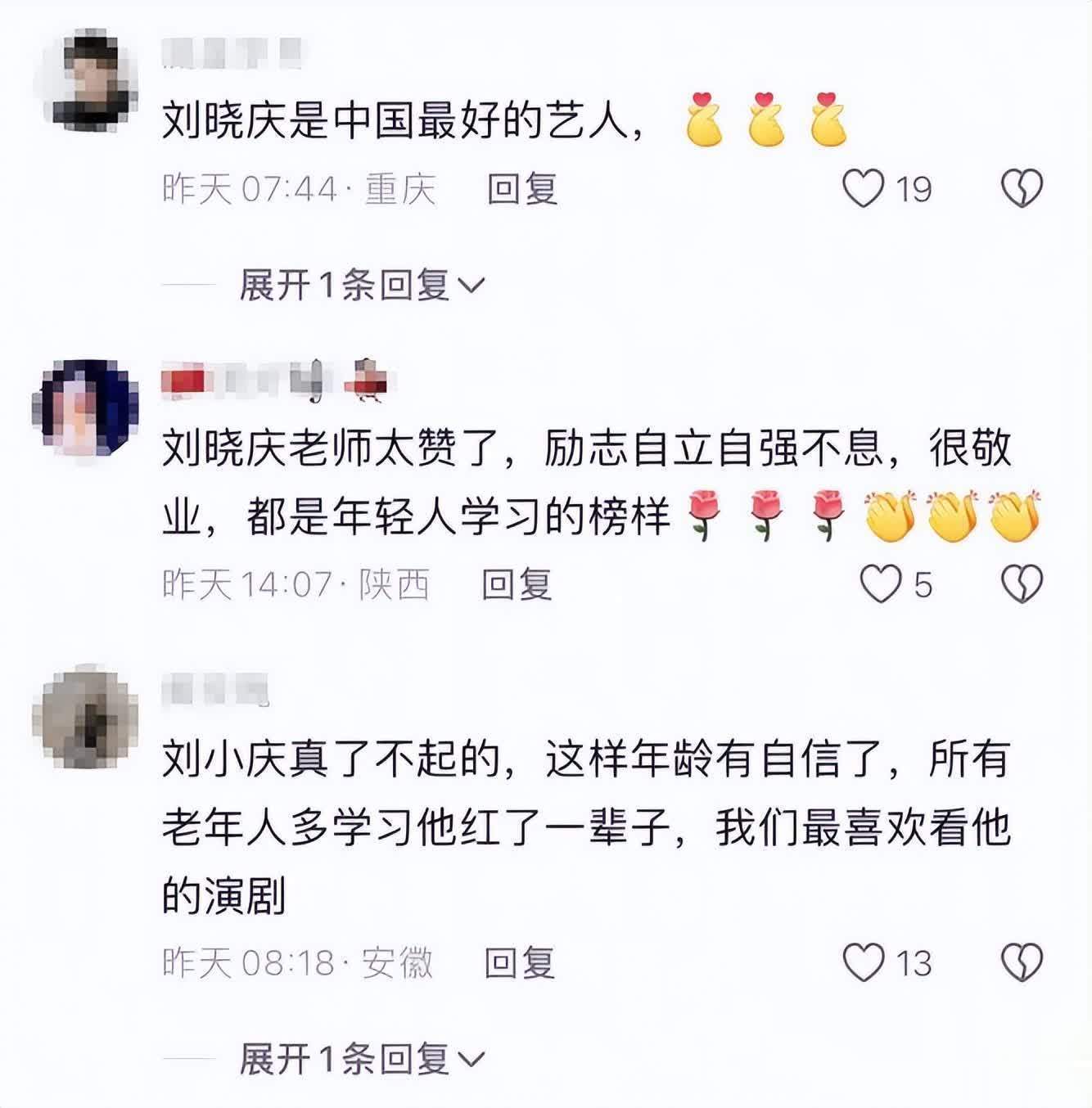1092x1108 pixels.
Task: Like the Shaanxi comment posted at 14:07
Action: 881,584
